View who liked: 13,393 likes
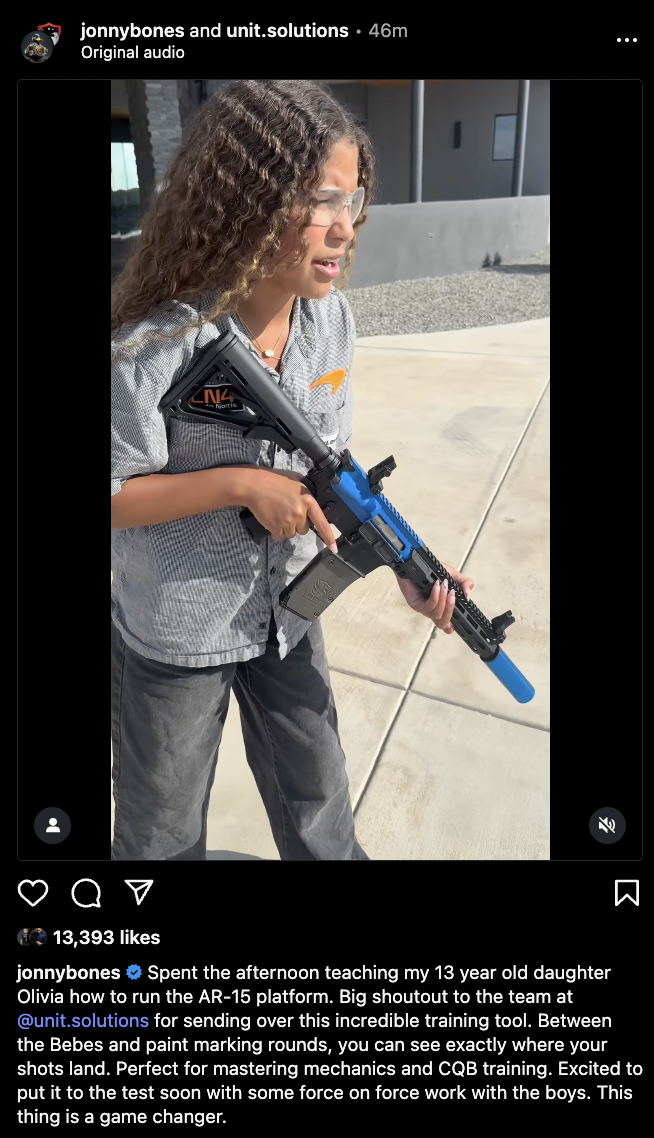Image resolution: width=654 pixels, height=1138 pixels. pos(106,938)
